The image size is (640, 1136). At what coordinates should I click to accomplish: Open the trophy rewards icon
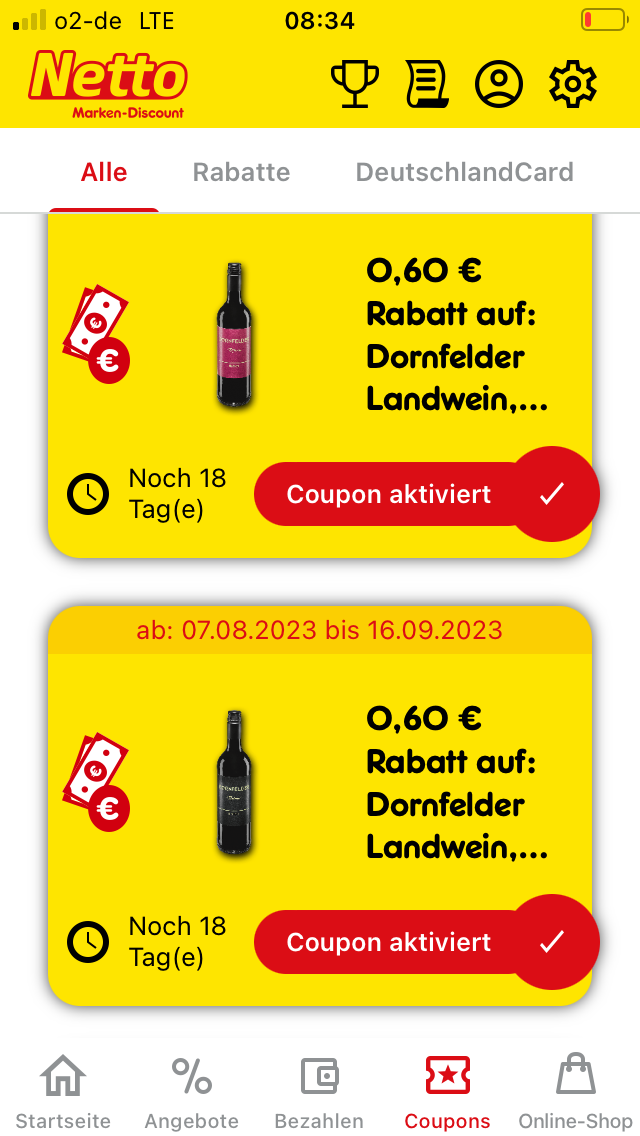(x=355, y=84)
